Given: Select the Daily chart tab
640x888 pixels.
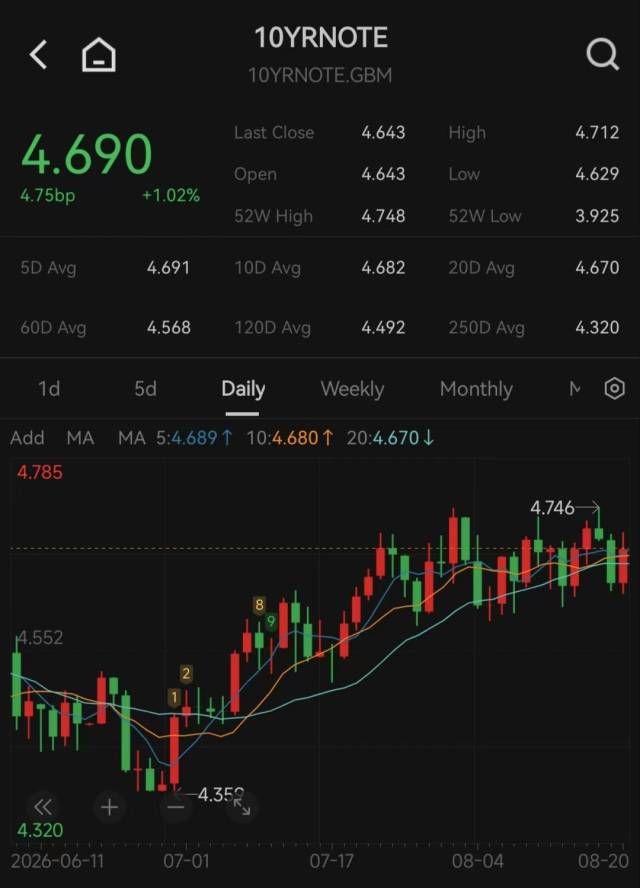Looking at the screenshot, I should 243,389.
